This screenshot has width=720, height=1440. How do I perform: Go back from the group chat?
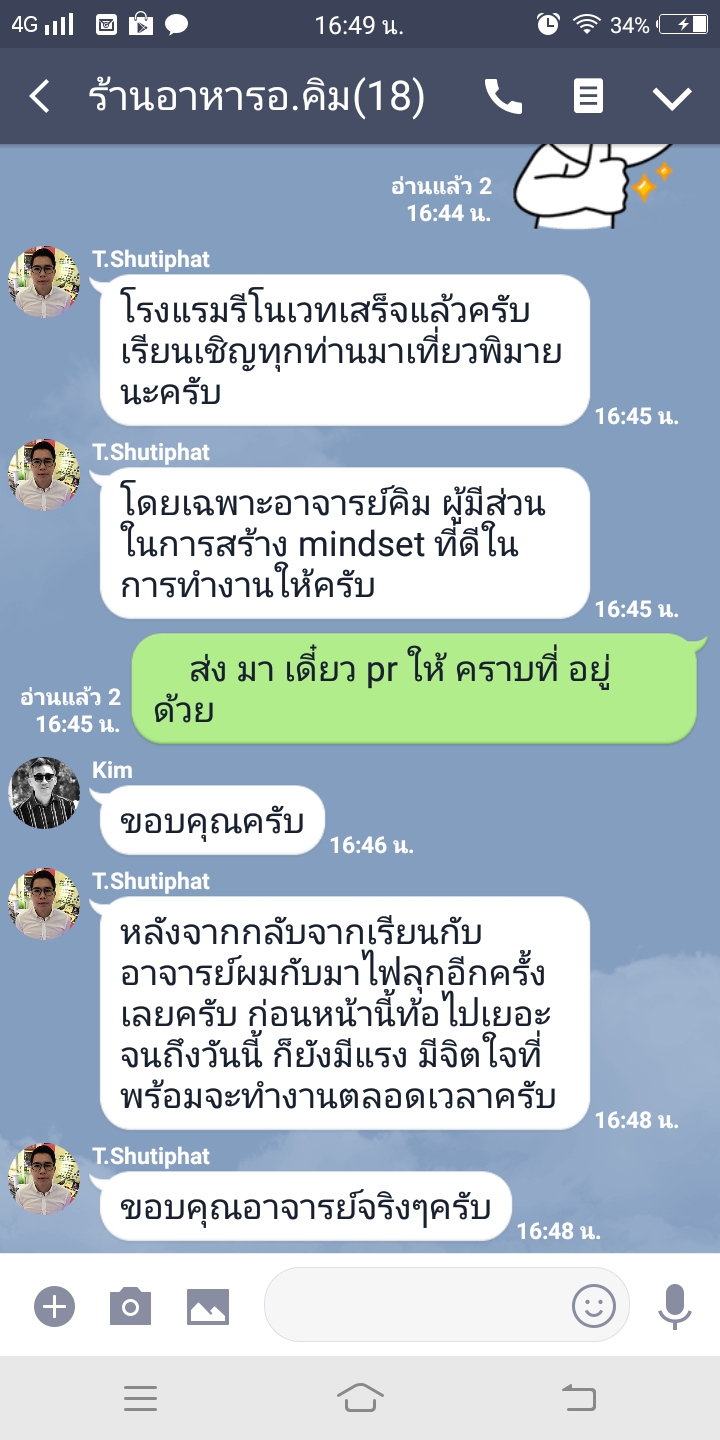(x=40, y=97)
